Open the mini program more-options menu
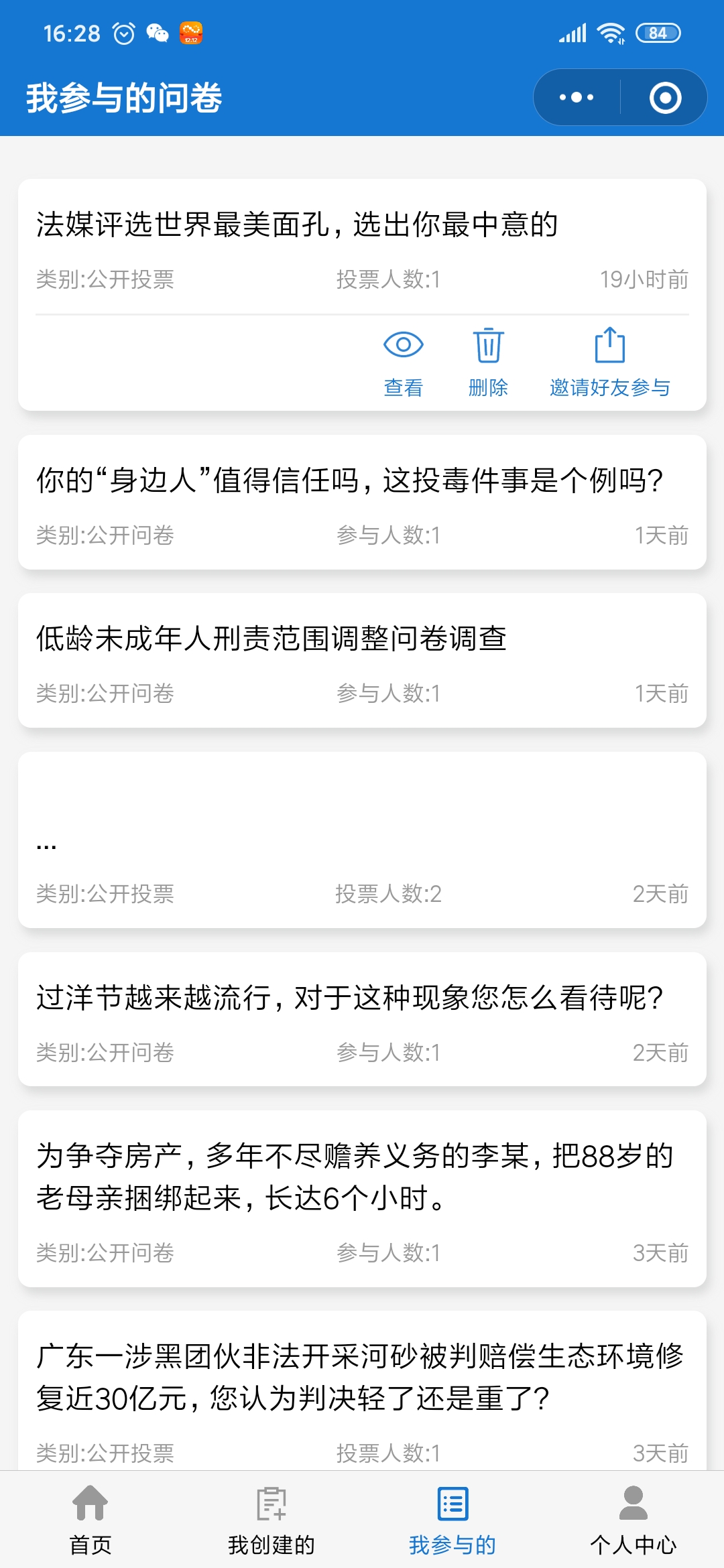Screen dimensions: 724x1568 (577, 98)
